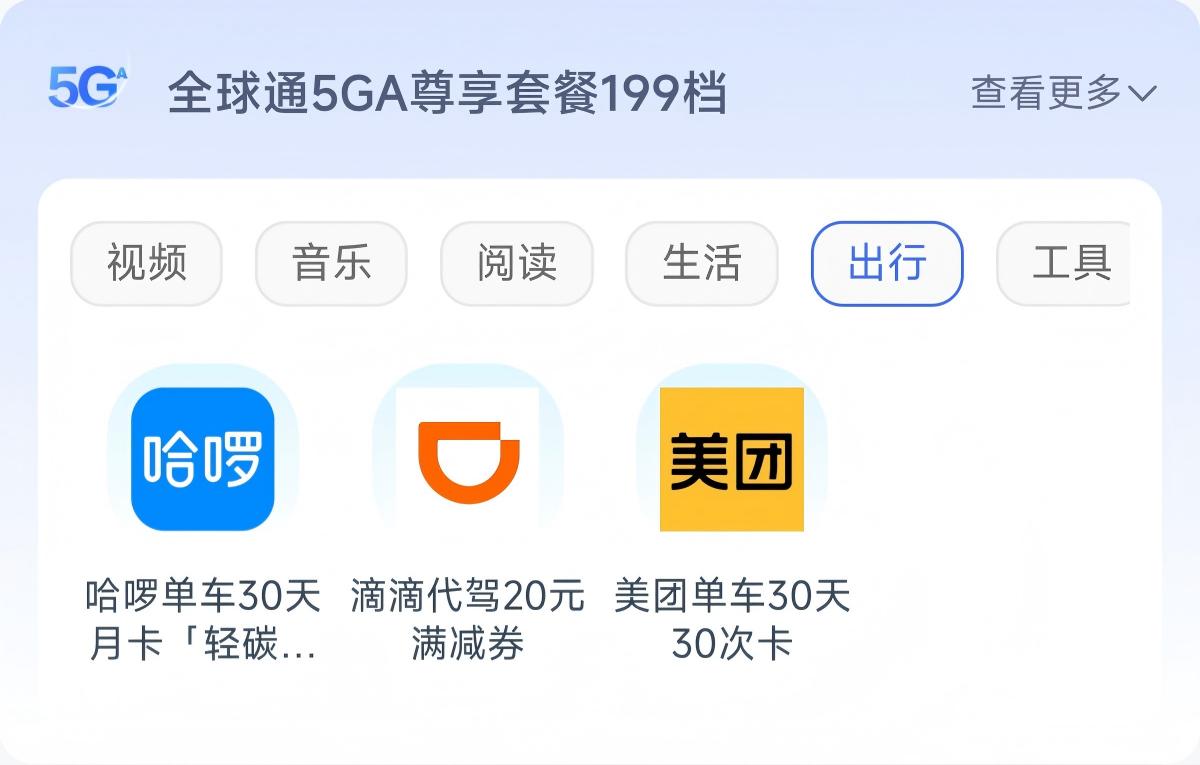Choose the 滴滴代驾20元满减券 benefit
Image resolution: width=1200 pixels, height=765 pixels.
[x=468, y=459]
